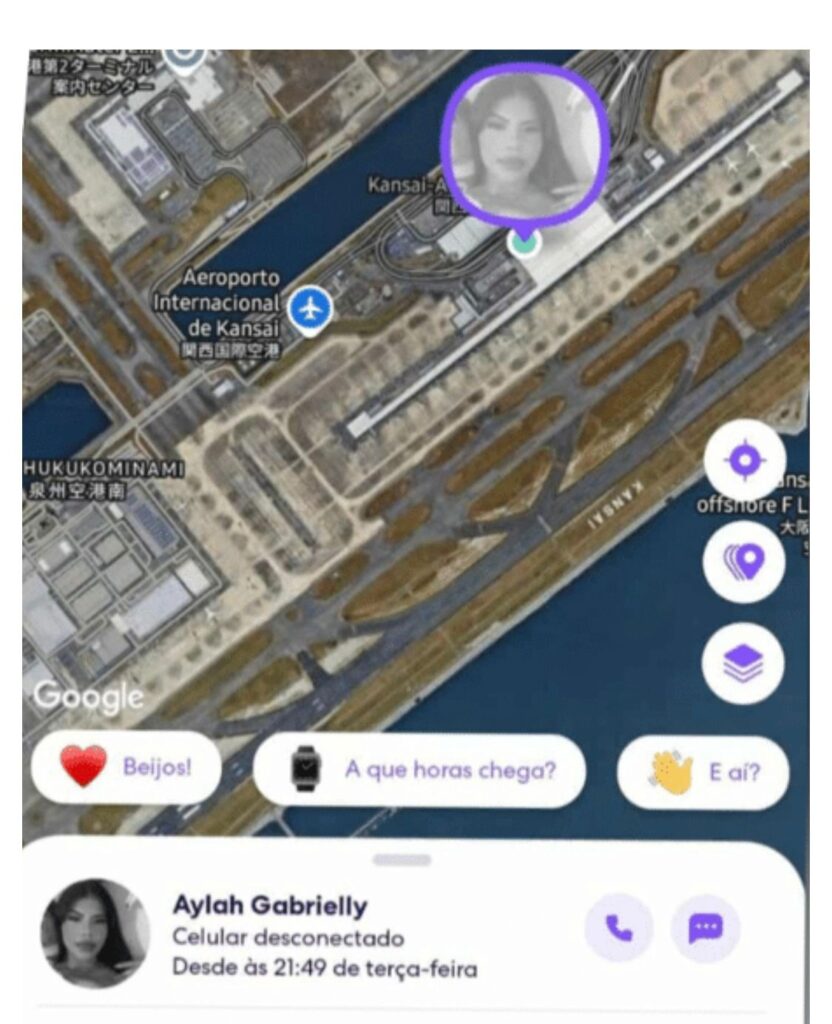
Task: Open Aylah Gabrielly's profile picture
Action: tap(95, 933)
